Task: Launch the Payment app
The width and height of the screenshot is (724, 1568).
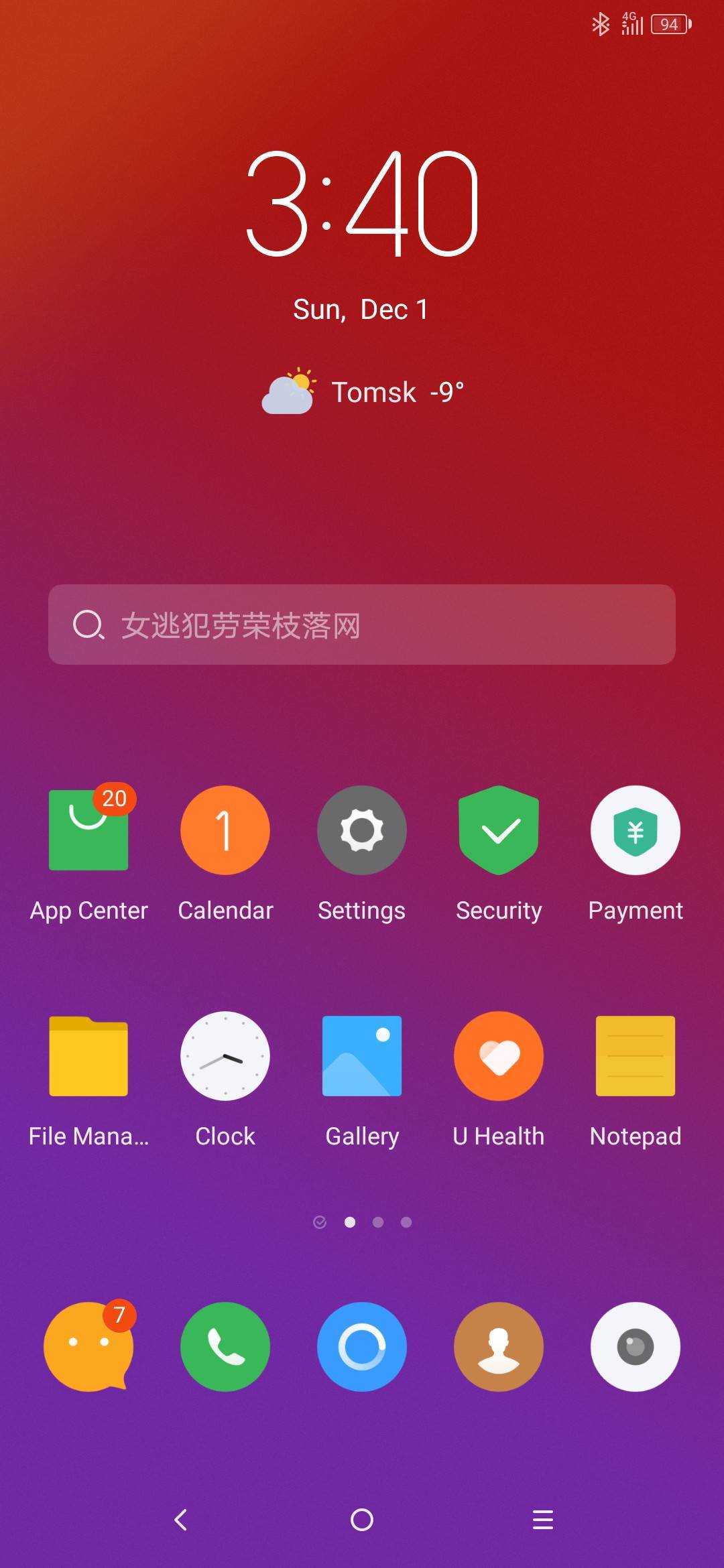Action: (636, 831)
